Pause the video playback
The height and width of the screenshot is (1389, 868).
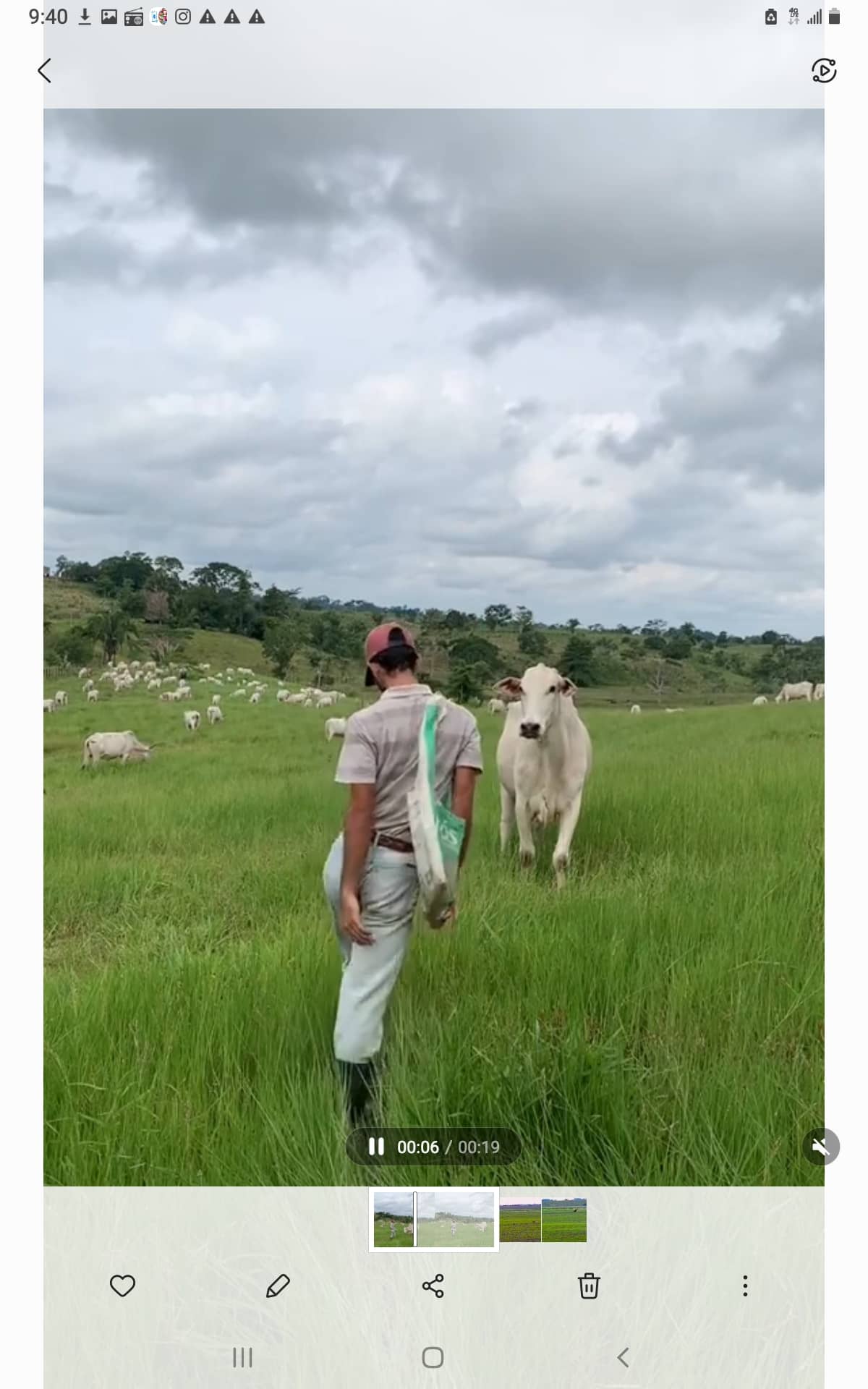[x=376, y=1147]
